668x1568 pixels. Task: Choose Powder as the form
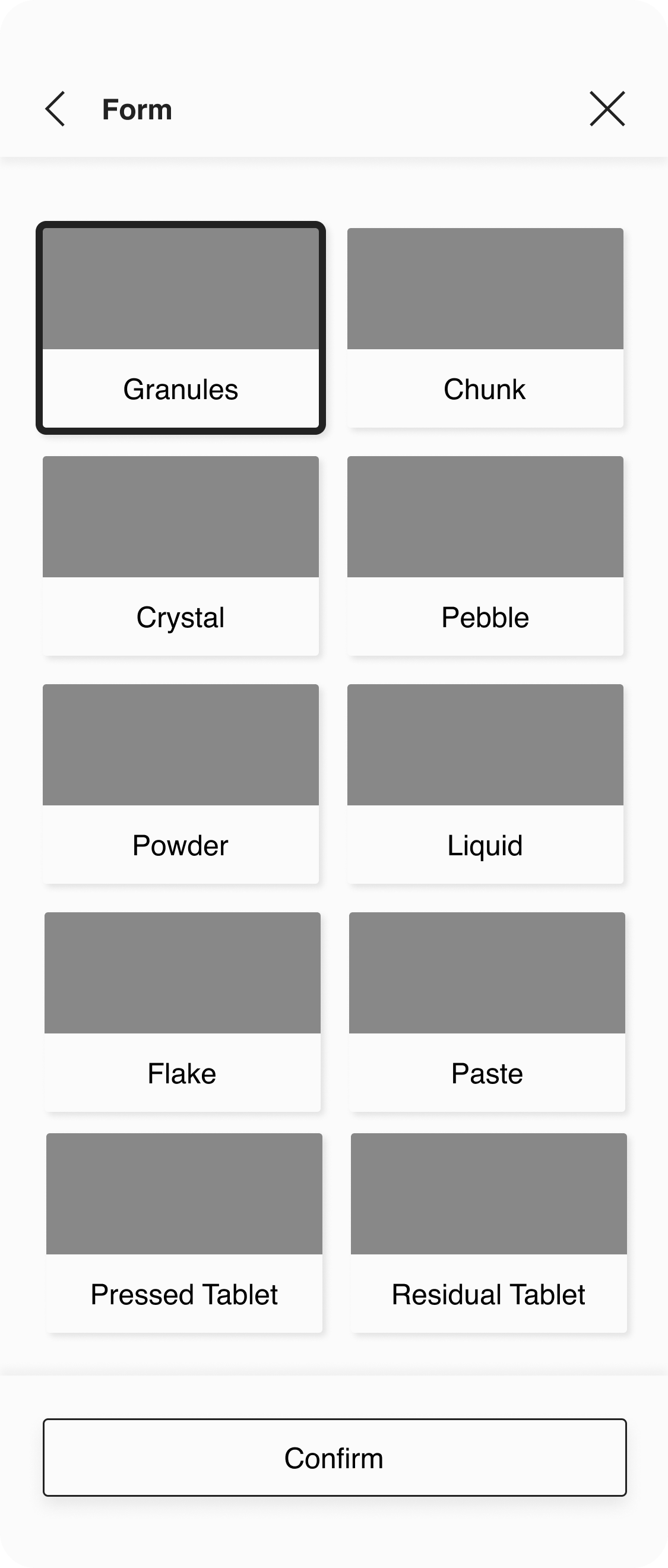point(181,784)
